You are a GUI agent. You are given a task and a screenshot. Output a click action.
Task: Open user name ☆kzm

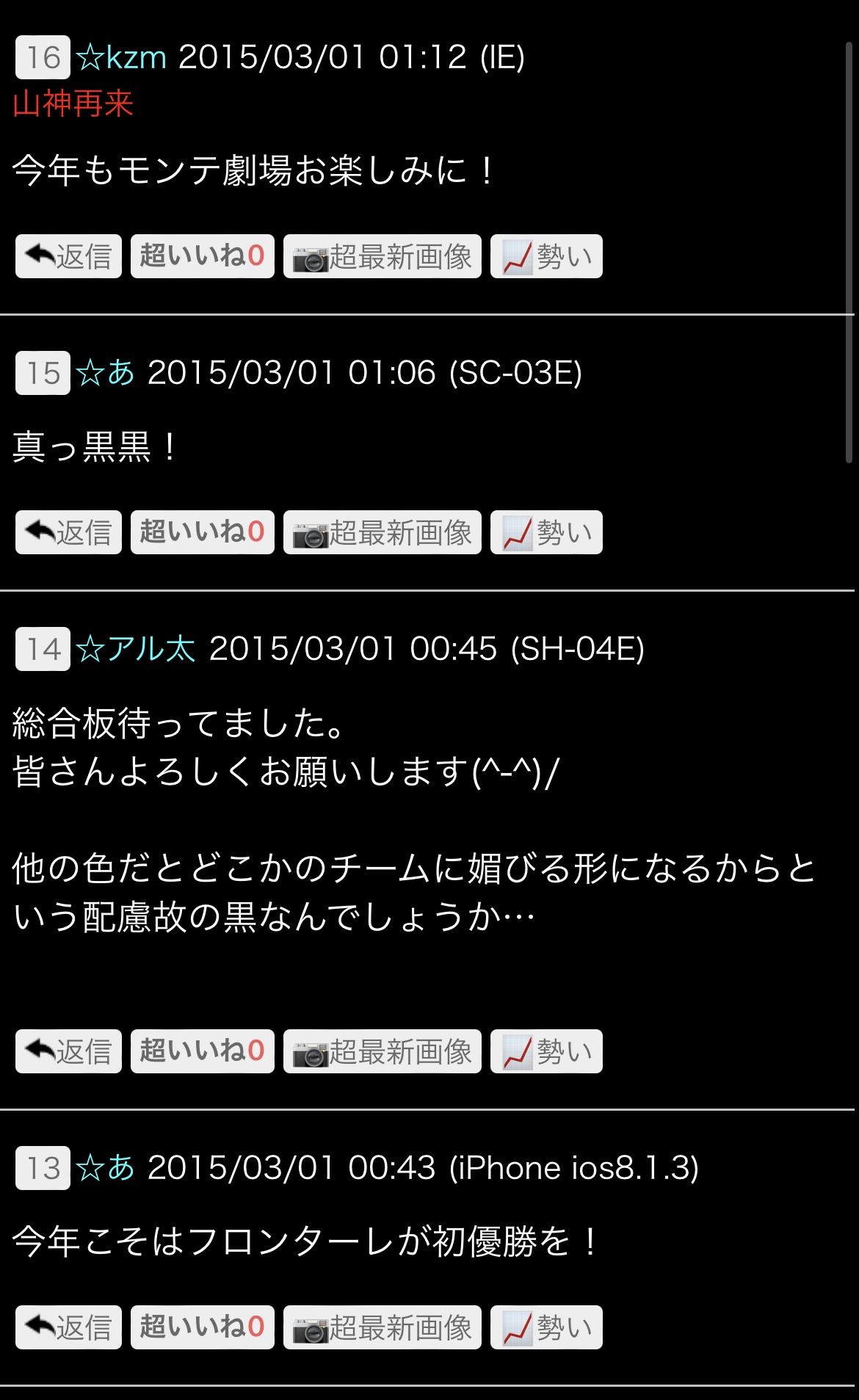pos(121,57)
